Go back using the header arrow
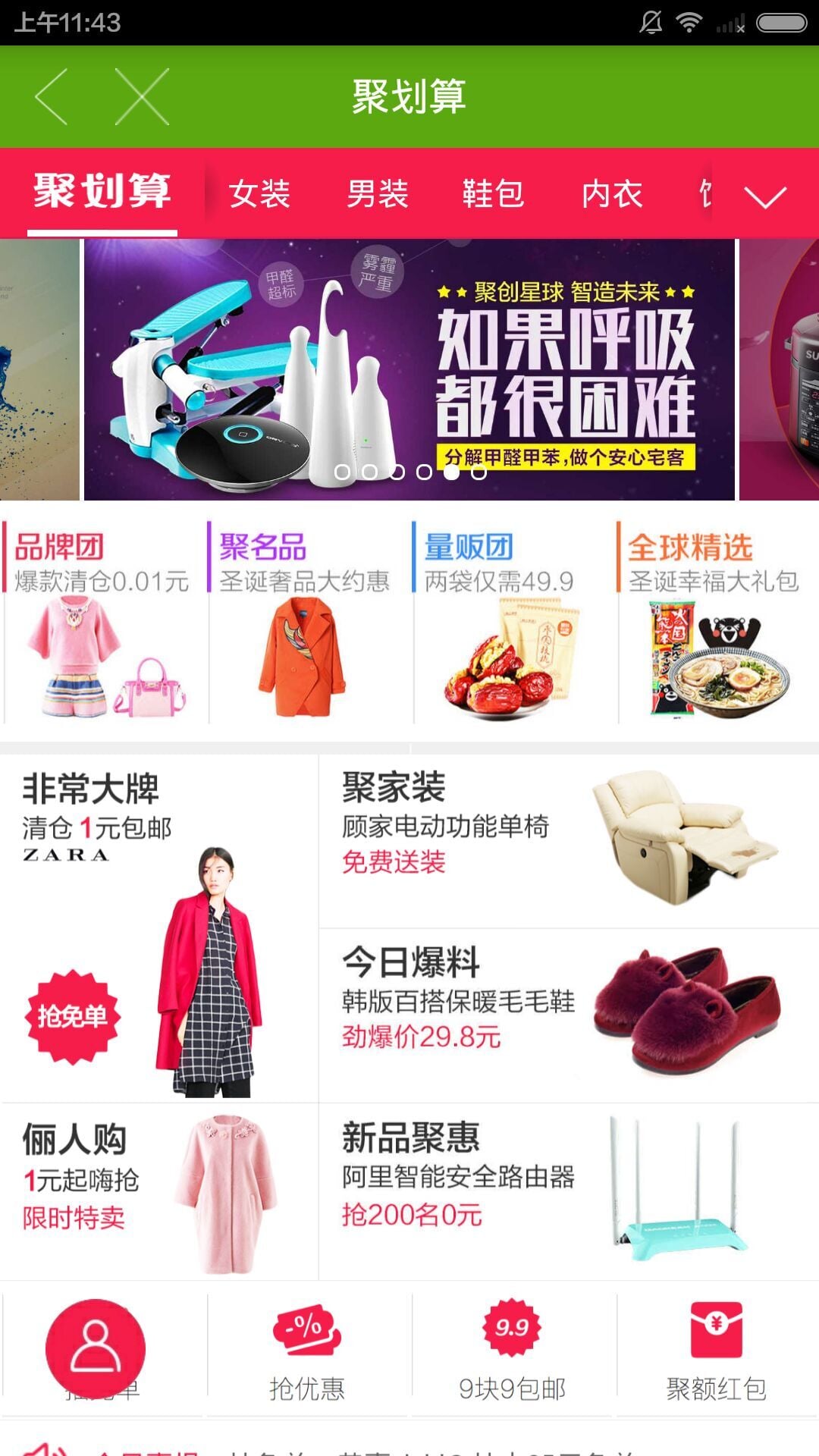Screen dimensions: 819x1456 52,96
